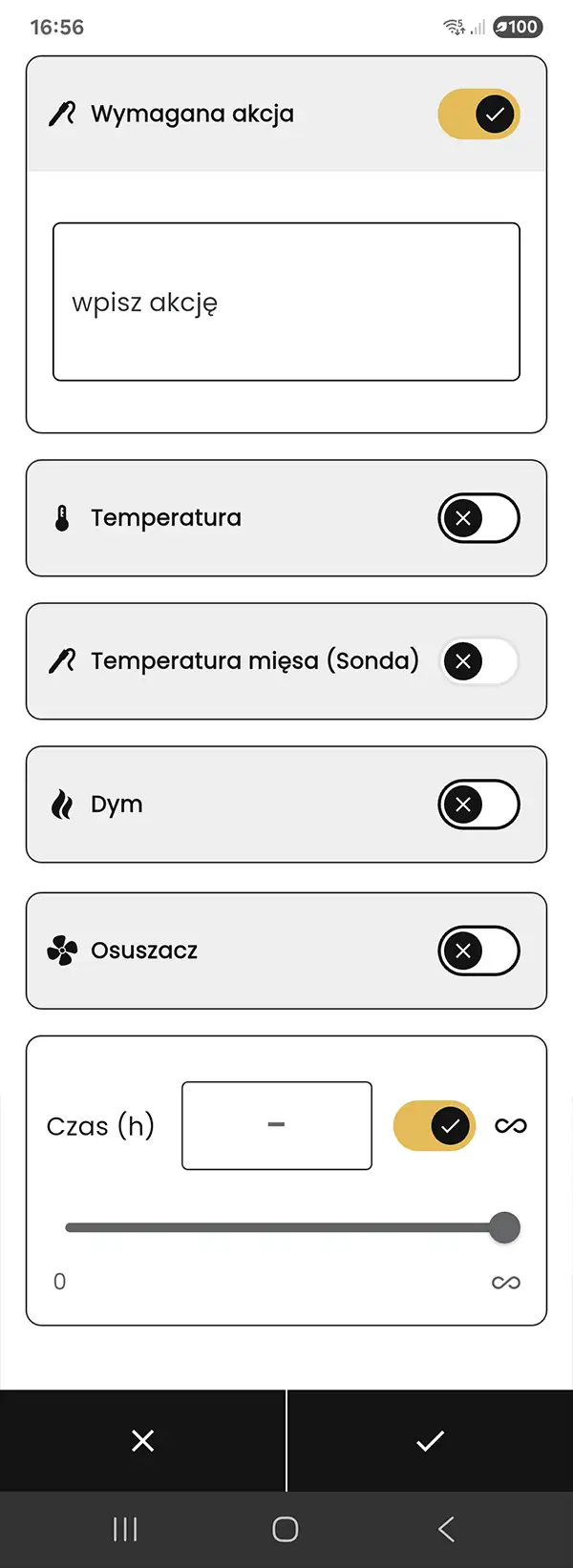573x1568 pixels.
Task: Turn on the Dym switch
Action: (x=478, y=805)
